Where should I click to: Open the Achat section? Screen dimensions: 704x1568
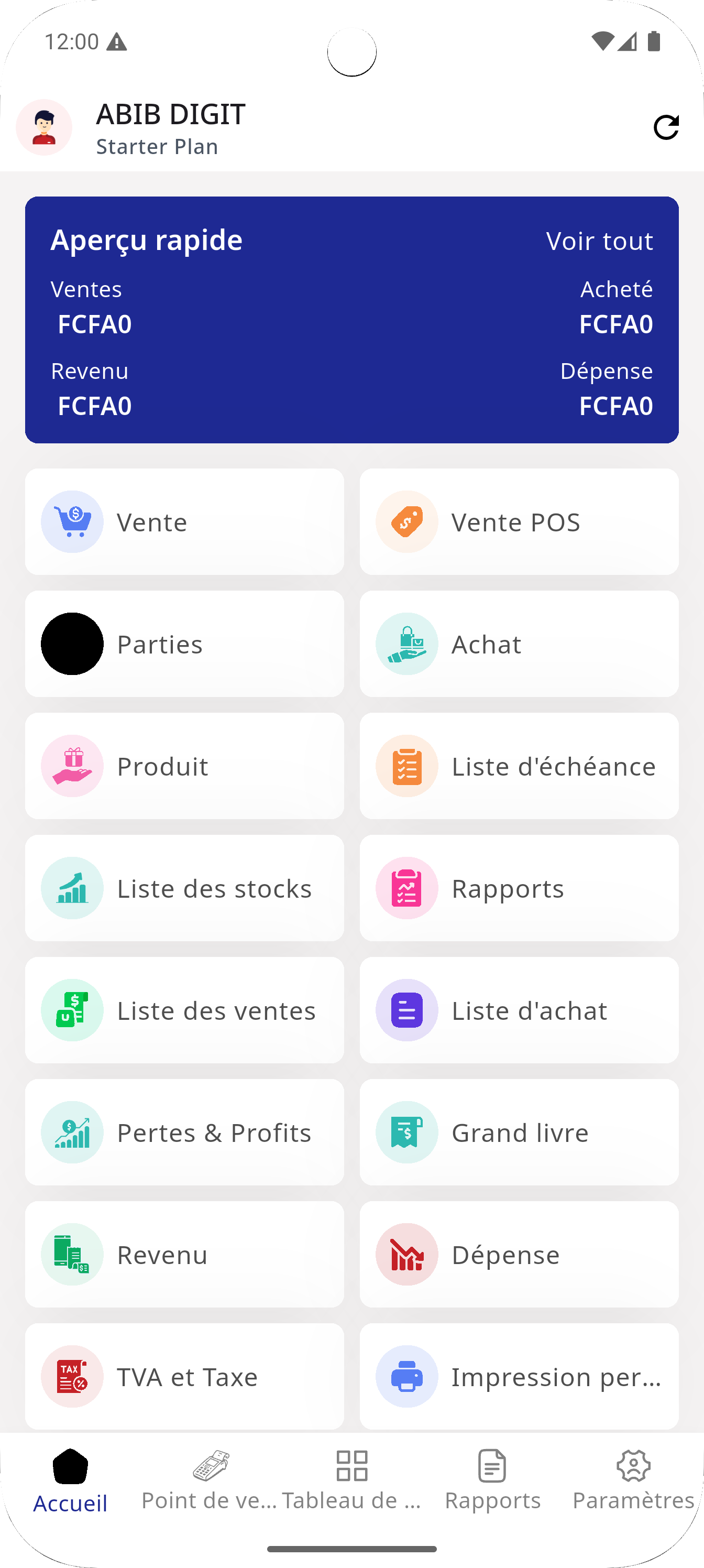click(519, 644)
